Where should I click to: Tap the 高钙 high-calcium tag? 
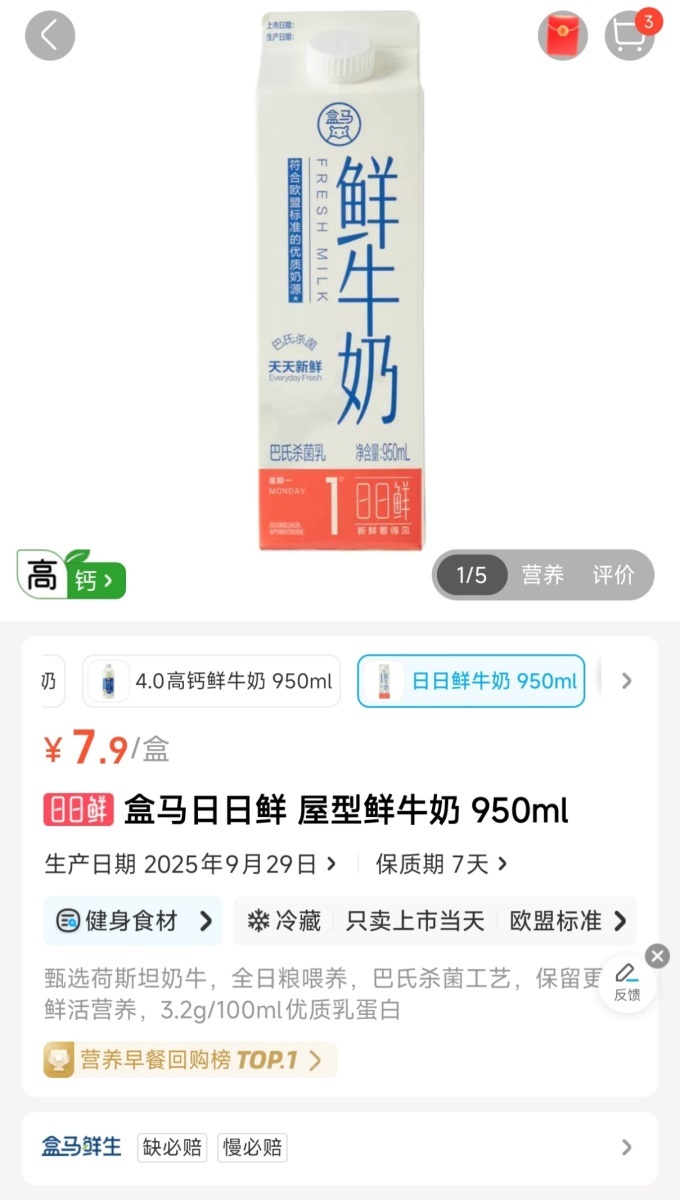(x=72, y=575)
